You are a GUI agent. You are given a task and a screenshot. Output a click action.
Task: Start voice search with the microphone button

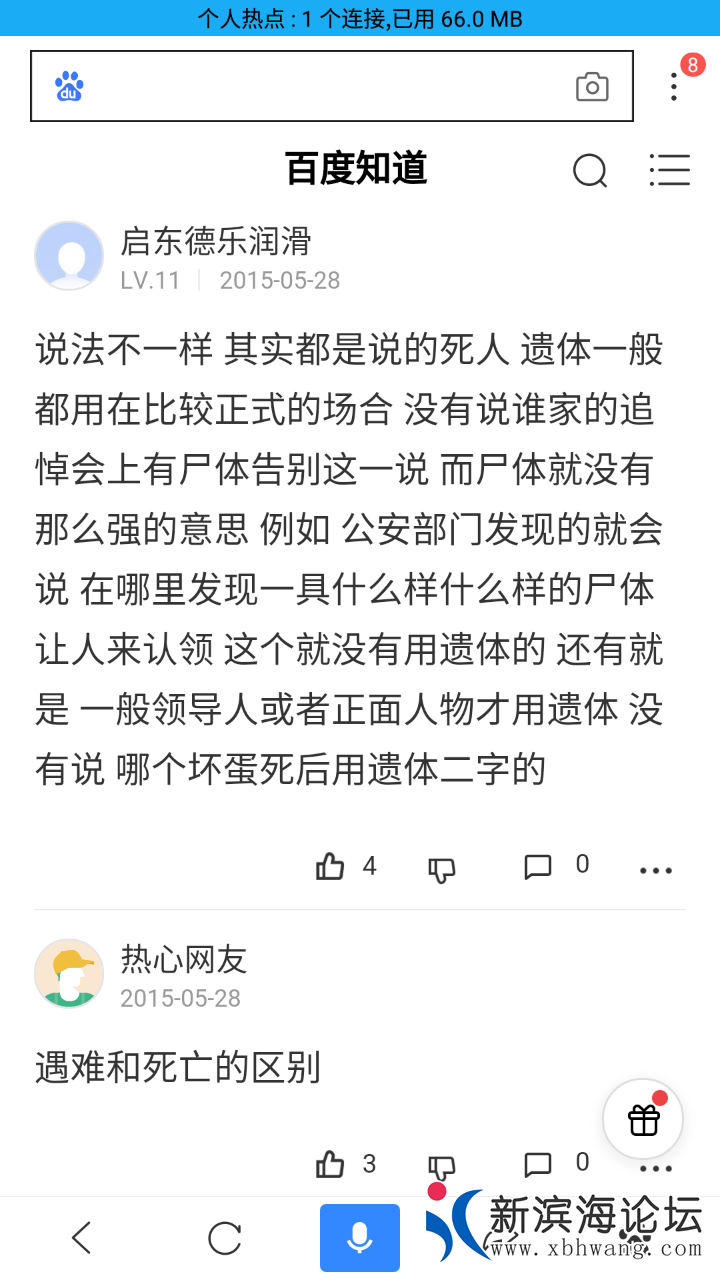(360, 1238)
